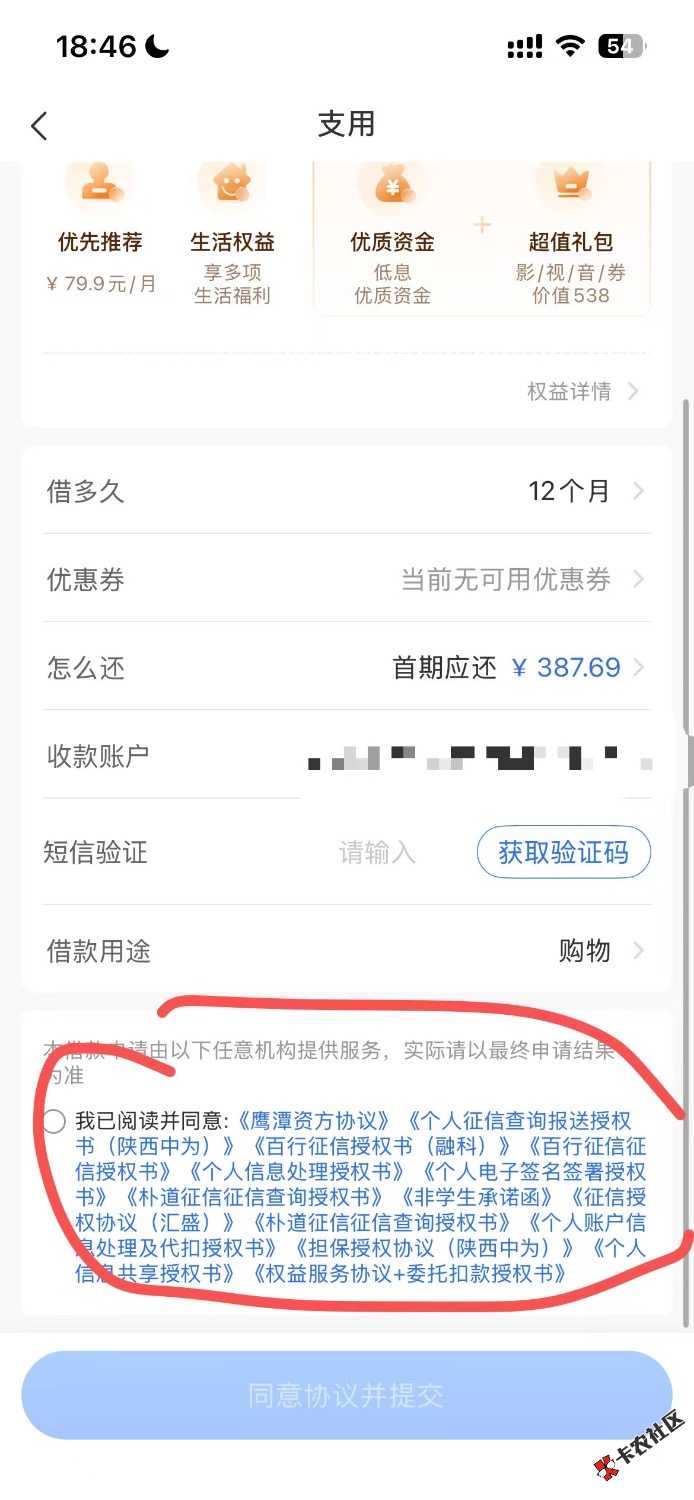Open 权益详情 benefits details
Image resolution: width=694 pixels, height=1500 pixels.
(x=582, y=391)
